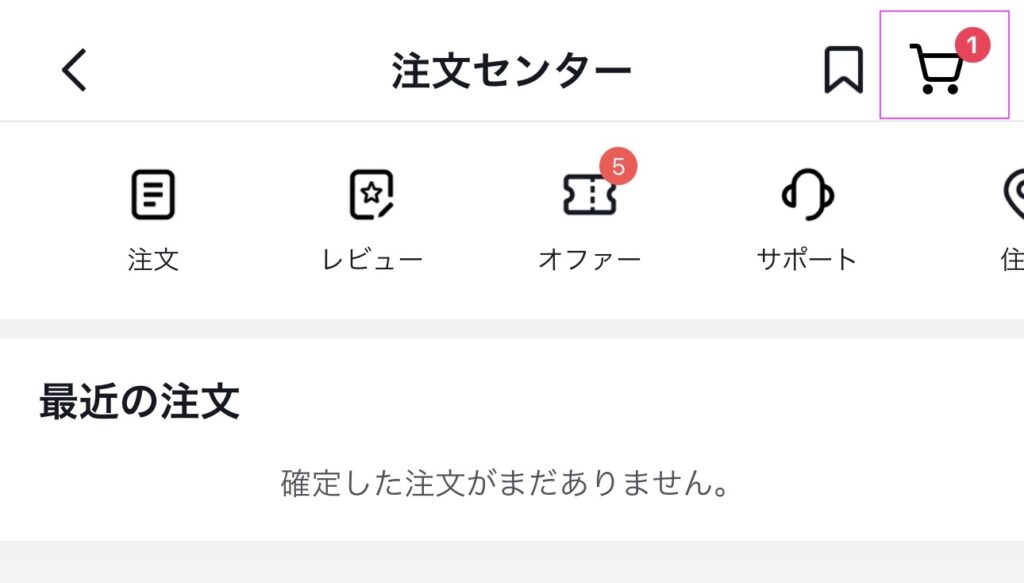The width and height of the screenshot is (1024, 583).
Task: Open the shopping cart
Action: 941,69
